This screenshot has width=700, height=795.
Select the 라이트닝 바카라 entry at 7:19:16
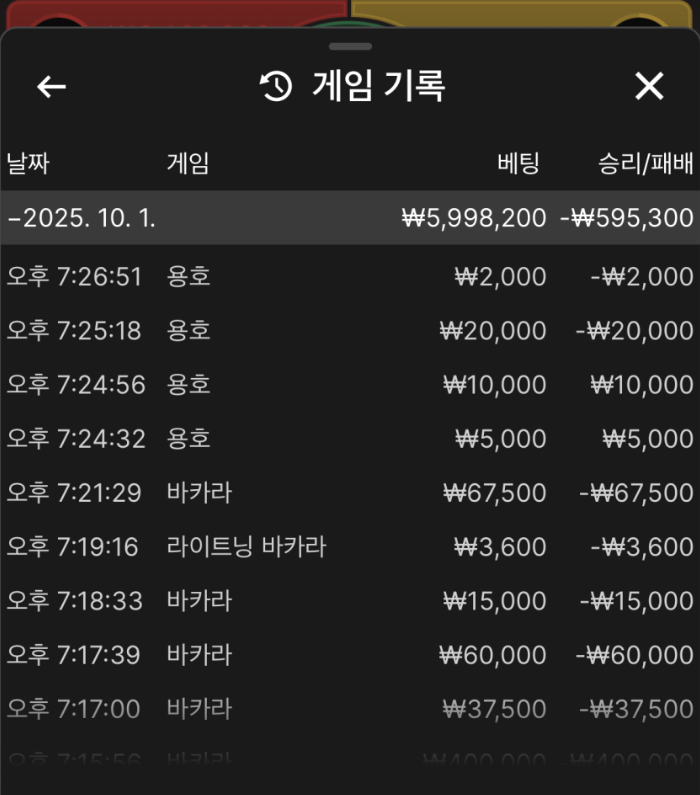[349, 547]
